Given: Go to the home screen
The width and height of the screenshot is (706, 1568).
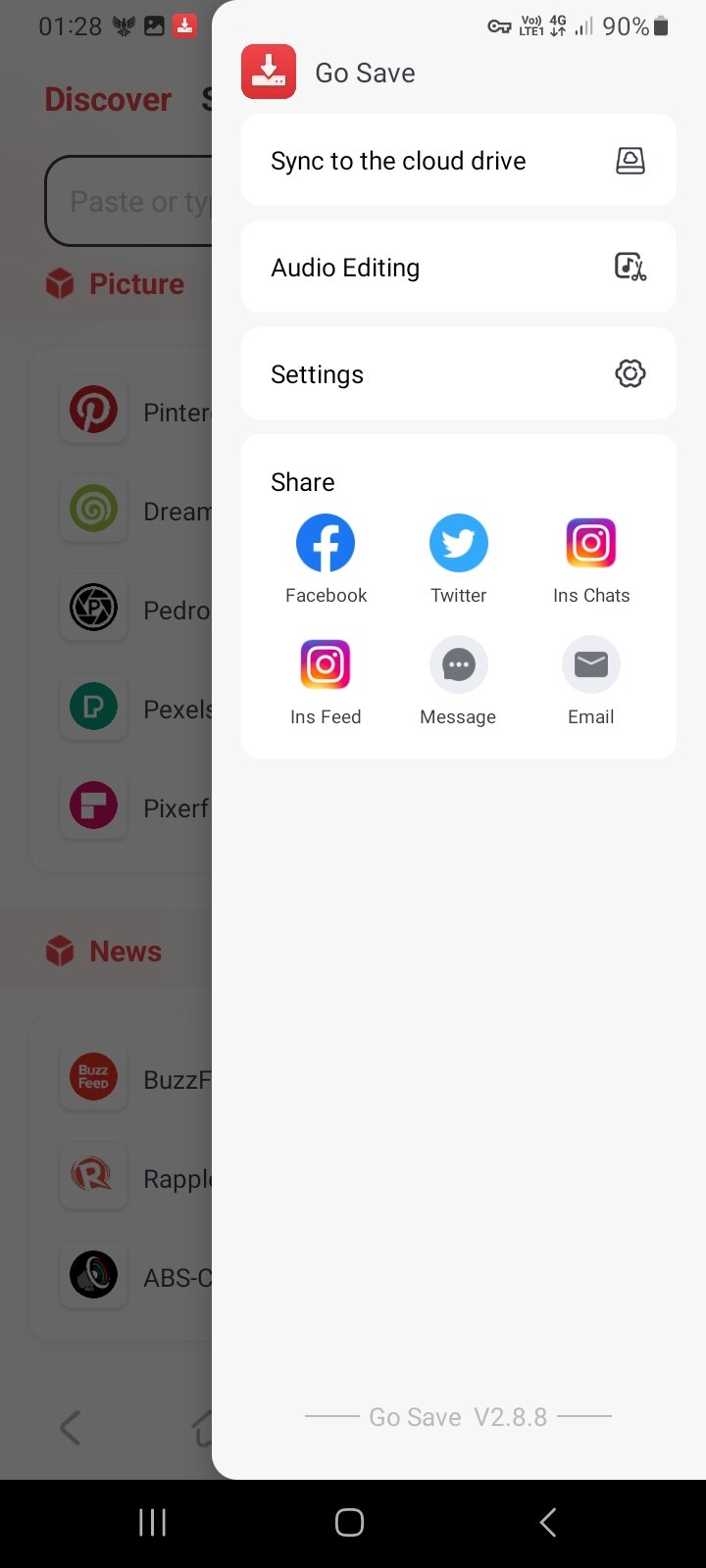Looking at the screenshot, I should click(350, 1522).
